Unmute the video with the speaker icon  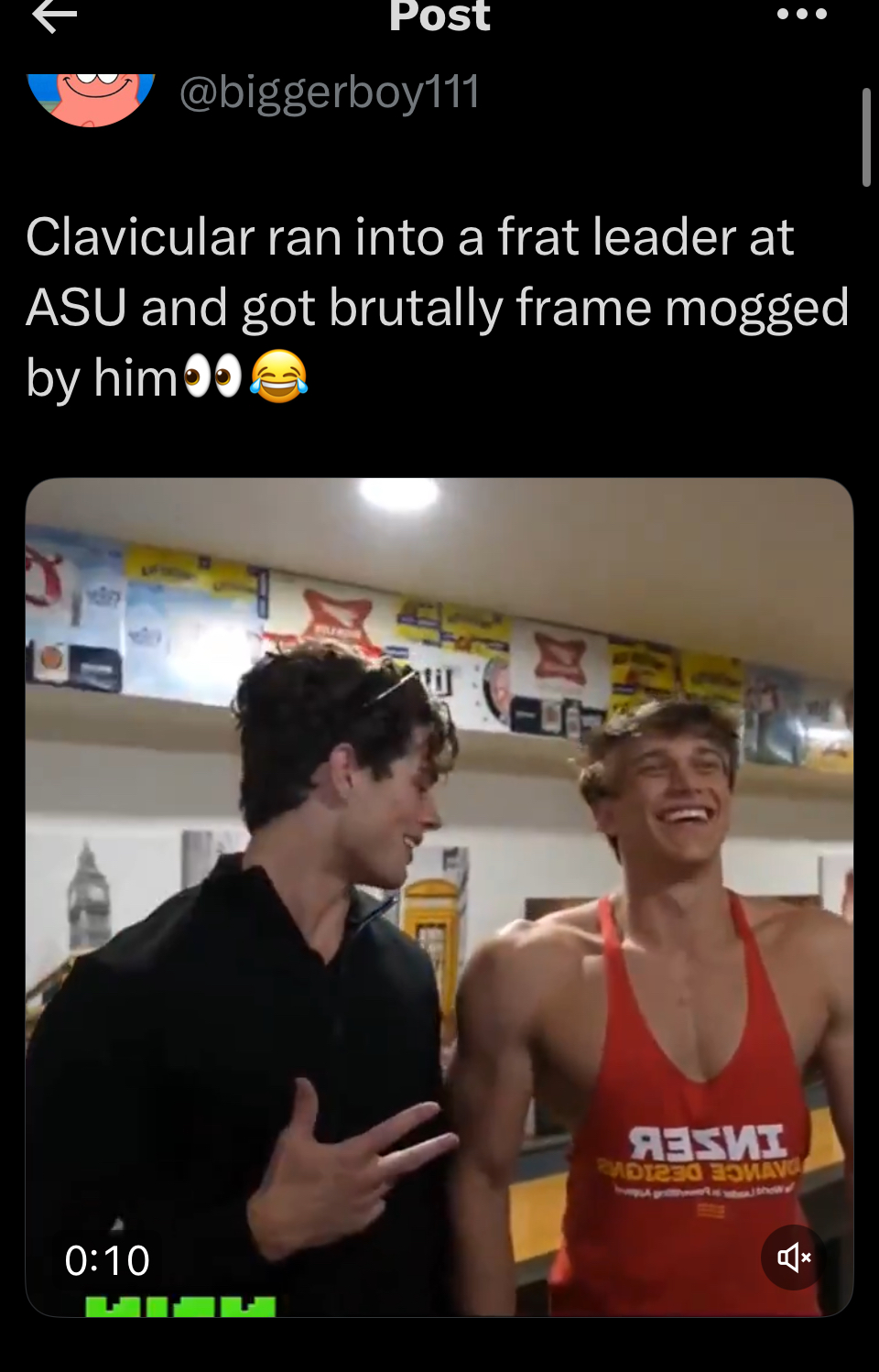(793, 1257)
